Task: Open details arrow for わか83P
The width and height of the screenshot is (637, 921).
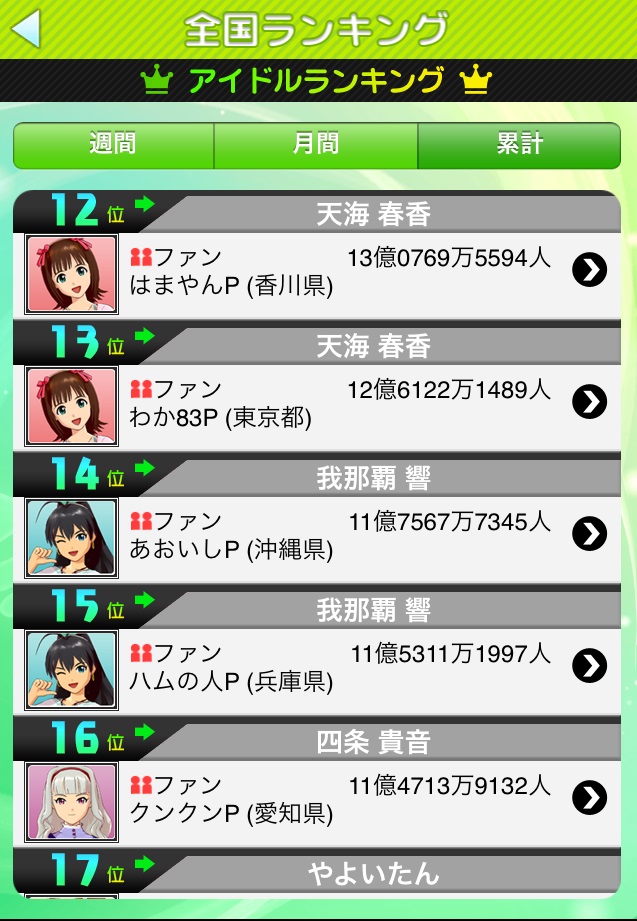Action: [x=590, y=402]
